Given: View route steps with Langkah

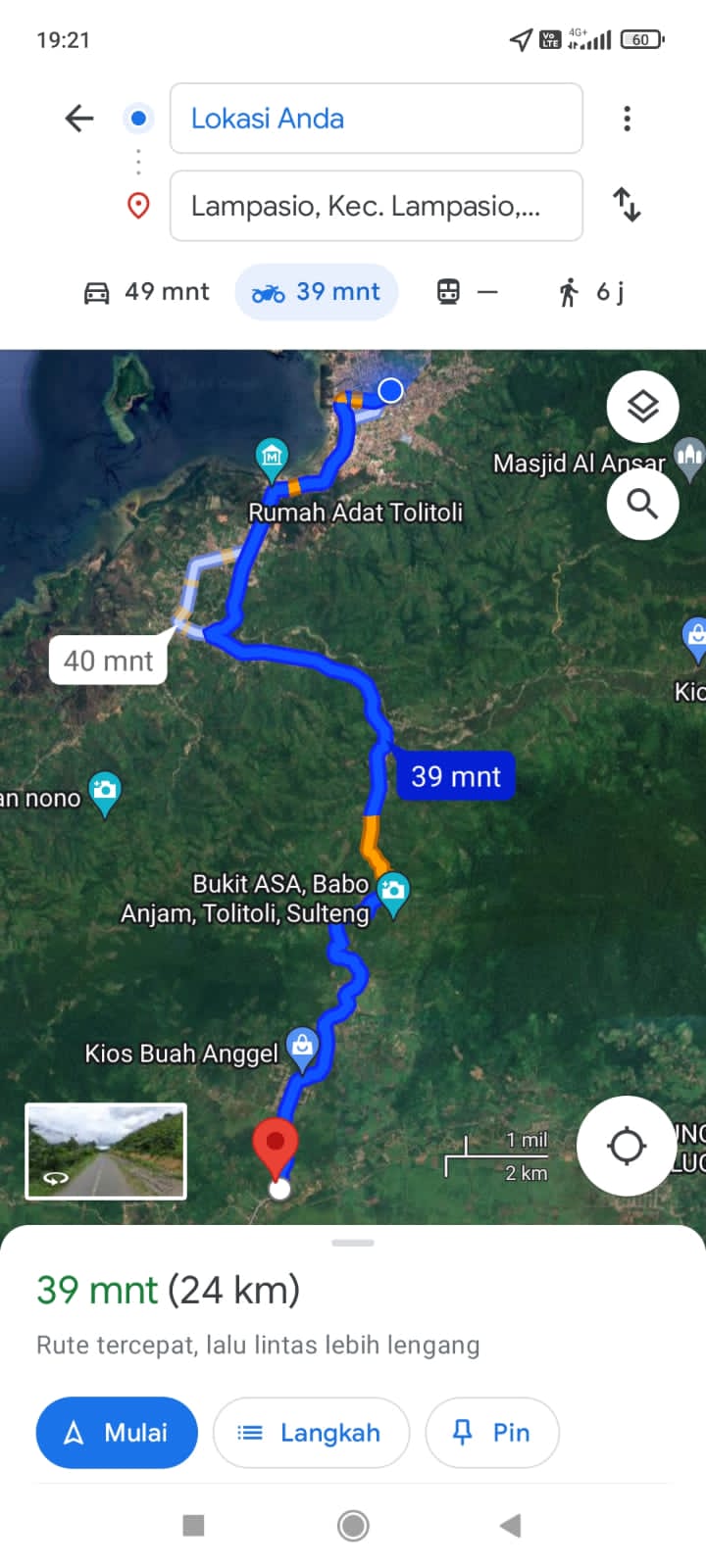Looking at the screenshot, I should 311,1433.
